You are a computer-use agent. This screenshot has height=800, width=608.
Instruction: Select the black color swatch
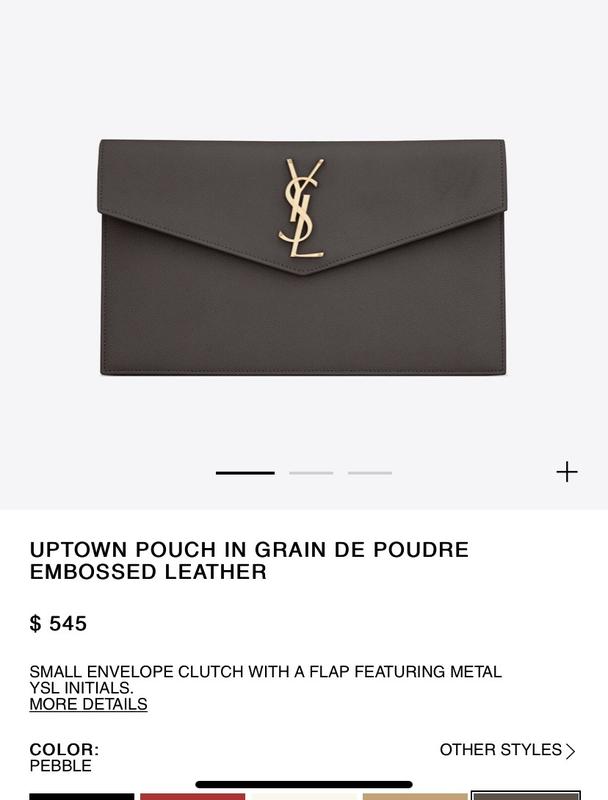(x=81, y=796)
